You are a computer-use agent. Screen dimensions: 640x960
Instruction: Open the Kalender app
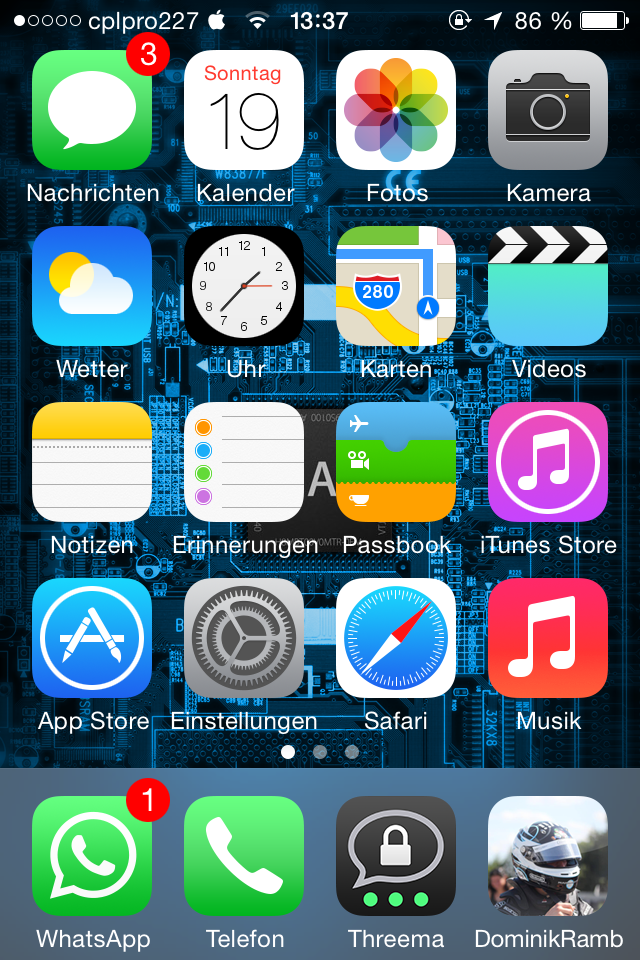244,110
